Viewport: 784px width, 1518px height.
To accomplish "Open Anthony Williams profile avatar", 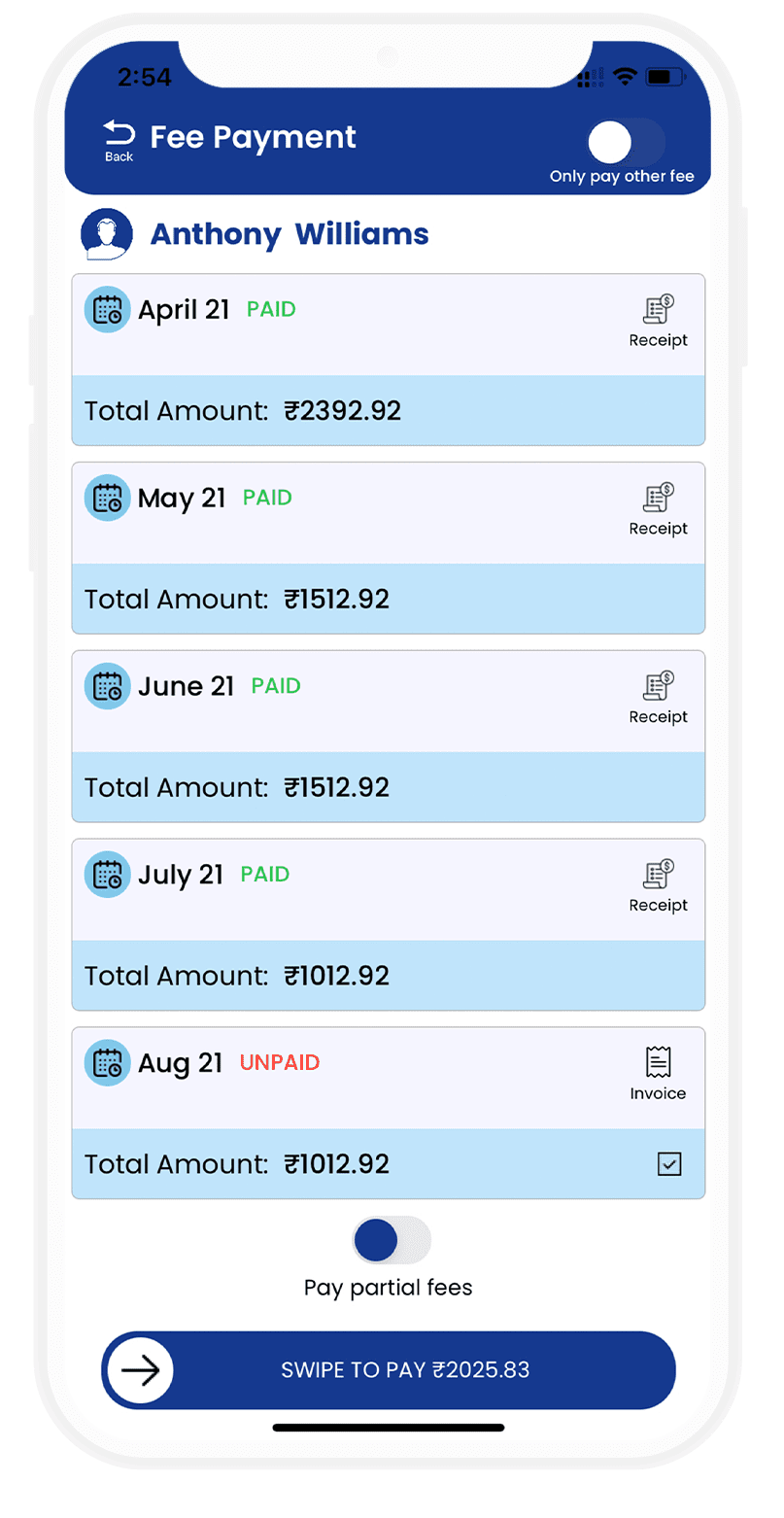I will (x=107, y=233).
